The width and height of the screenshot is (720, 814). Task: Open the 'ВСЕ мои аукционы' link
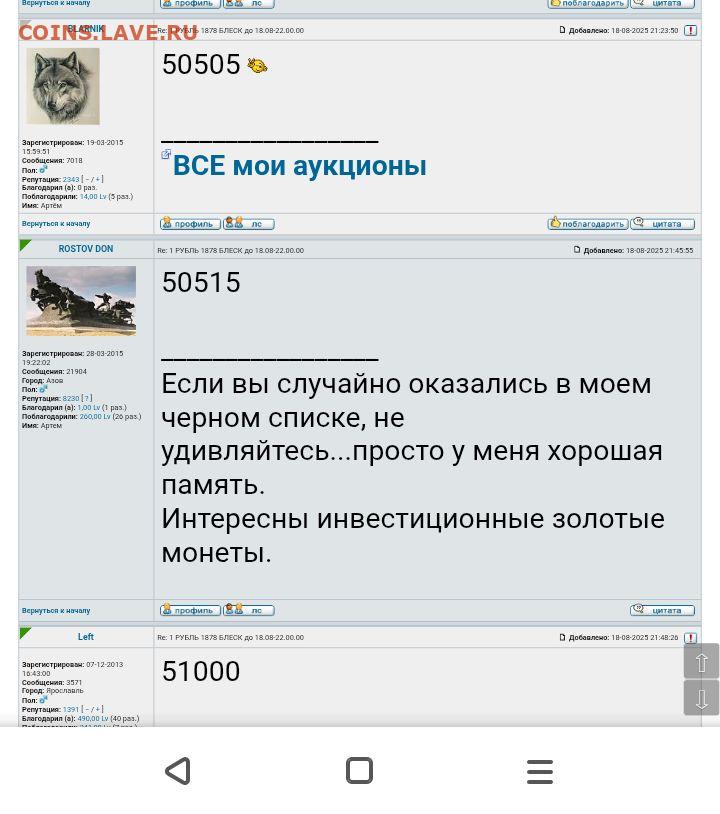point(299,166)
